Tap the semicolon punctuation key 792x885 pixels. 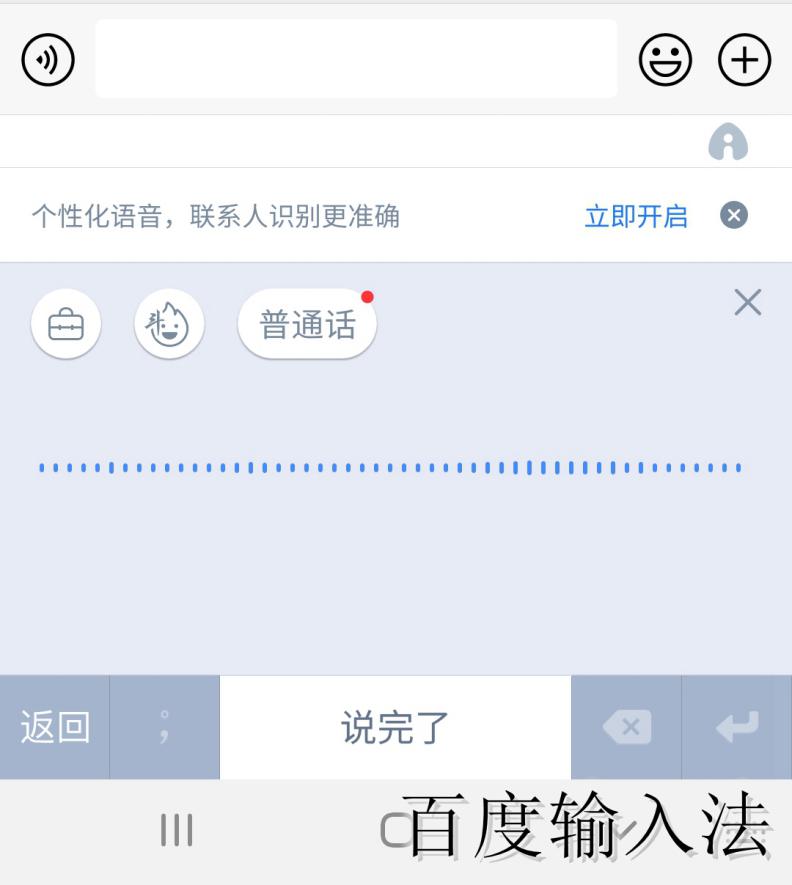pos(163,727)
